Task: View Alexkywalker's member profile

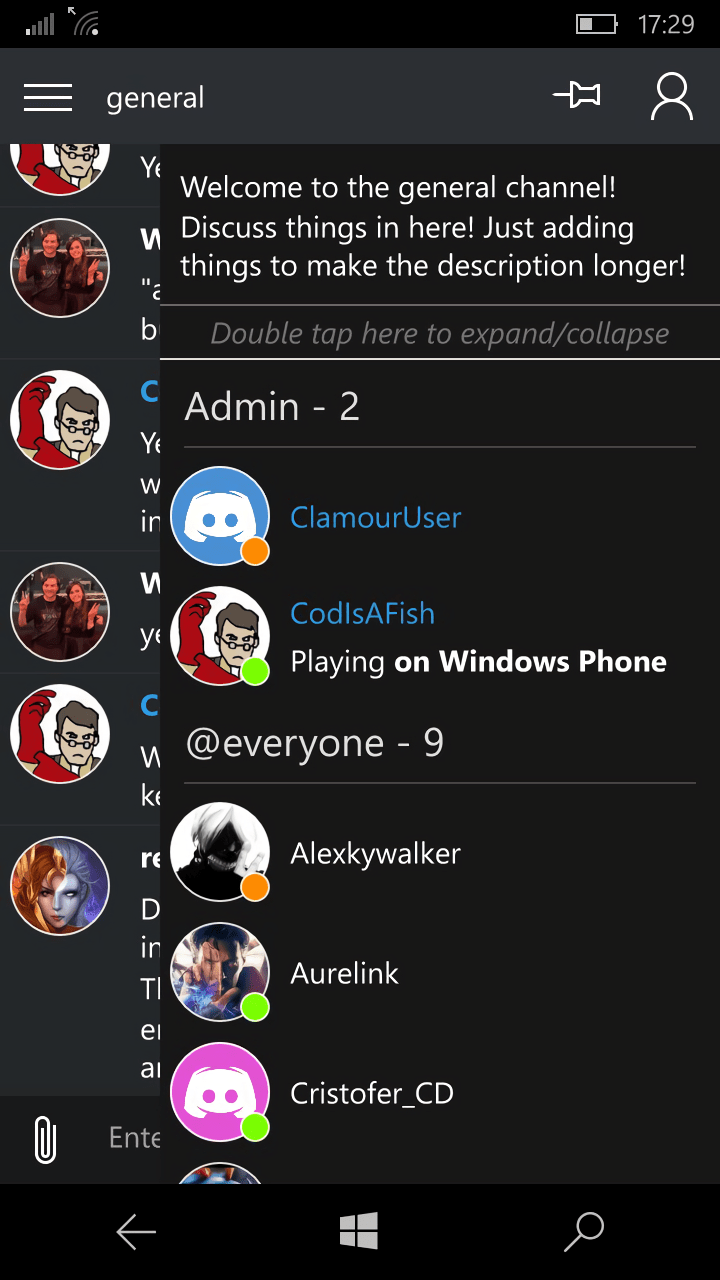Action: pos(440,853)
